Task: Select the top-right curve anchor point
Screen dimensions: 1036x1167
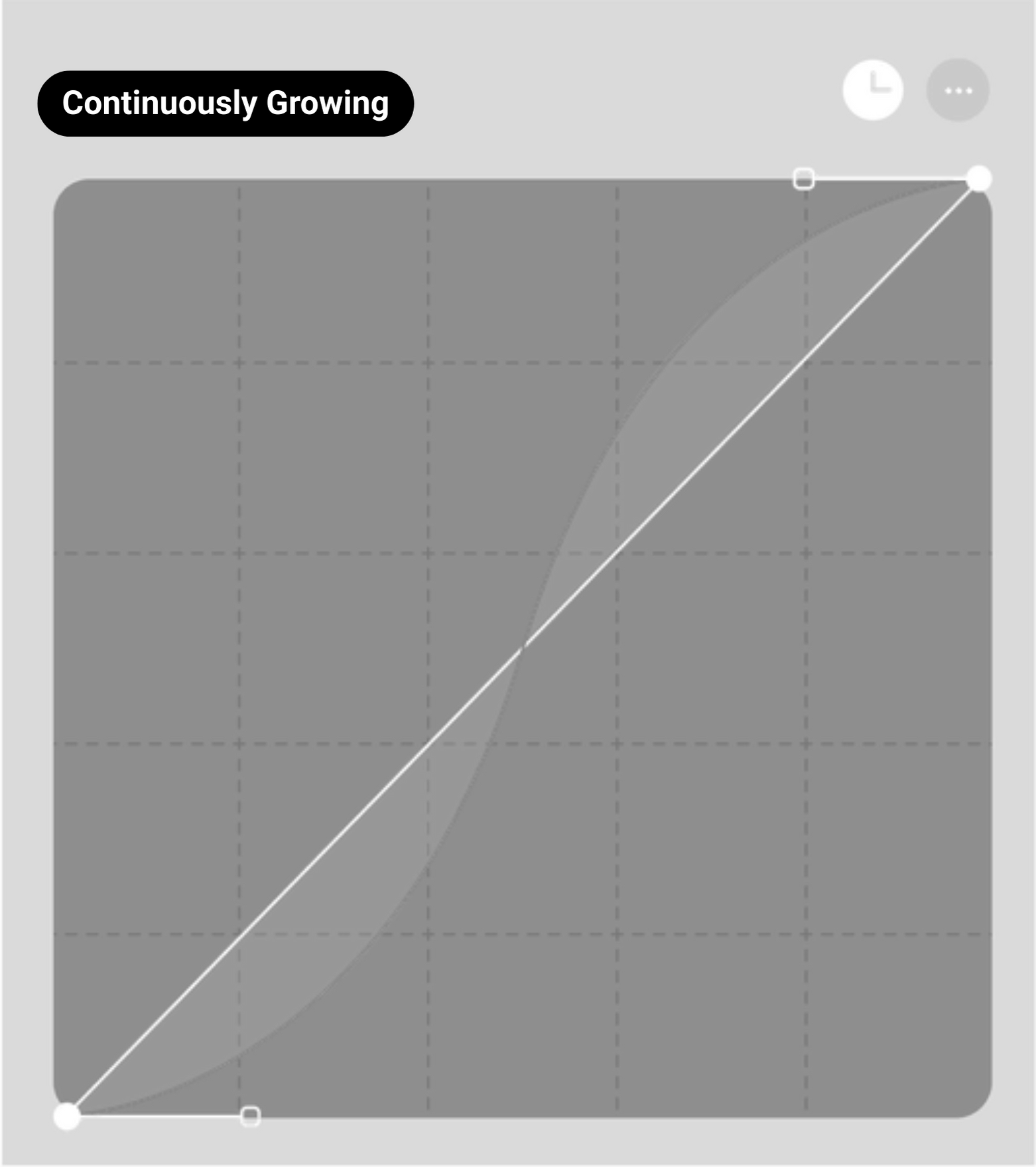Action: [x=980, y=178]
